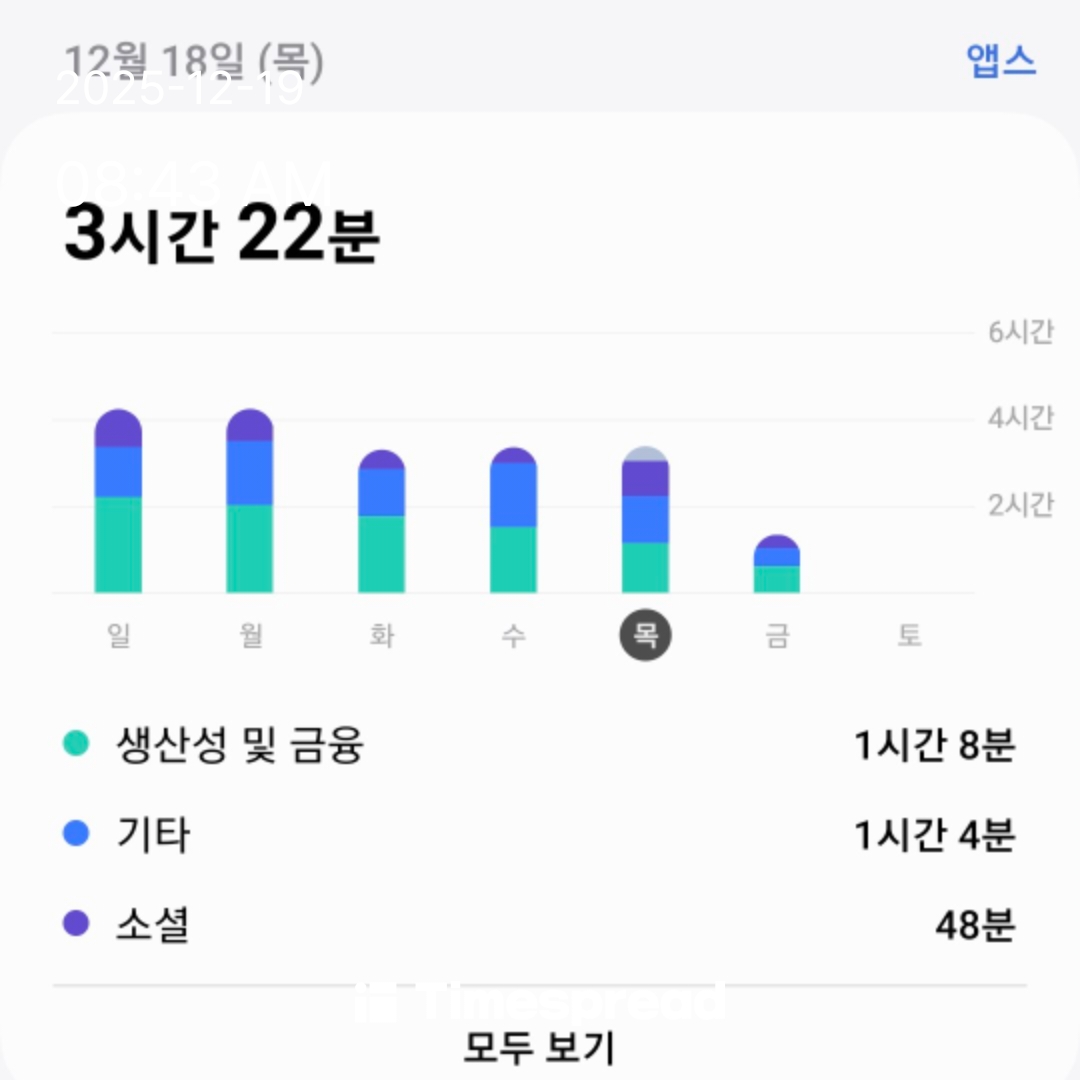Open the 생산성 및 금융 category
The height and width of the screenshot is (1080, 1080).
pyautogui.click(x=540, y=745)
